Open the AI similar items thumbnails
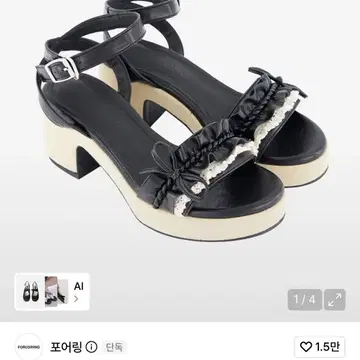Image resolution: width=360 pixels, height=360 pixels. click(x=52, y=292)
